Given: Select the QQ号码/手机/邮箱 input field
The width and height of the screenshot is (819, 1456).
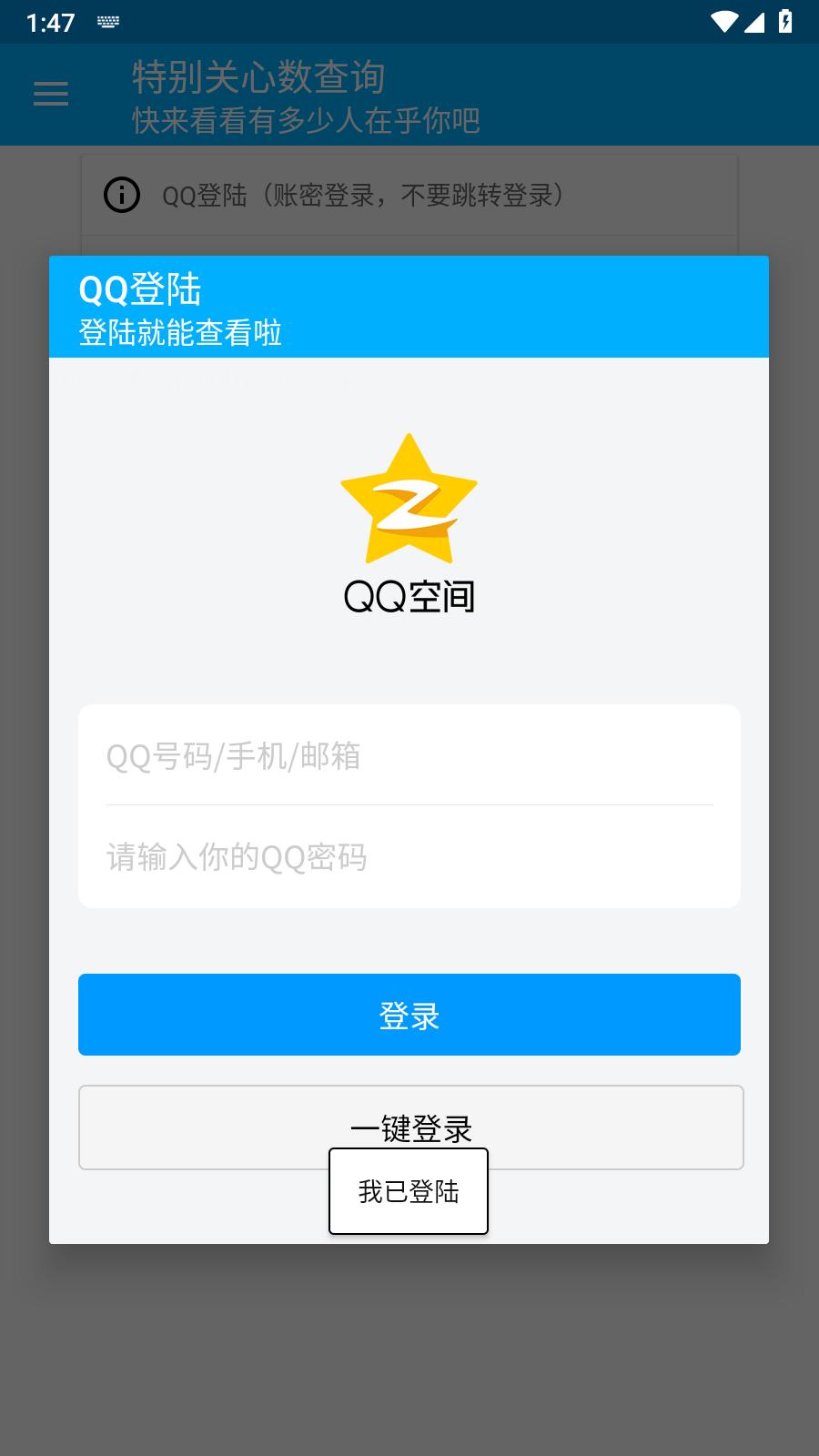Looking at the screenshot, I should 409,756.
